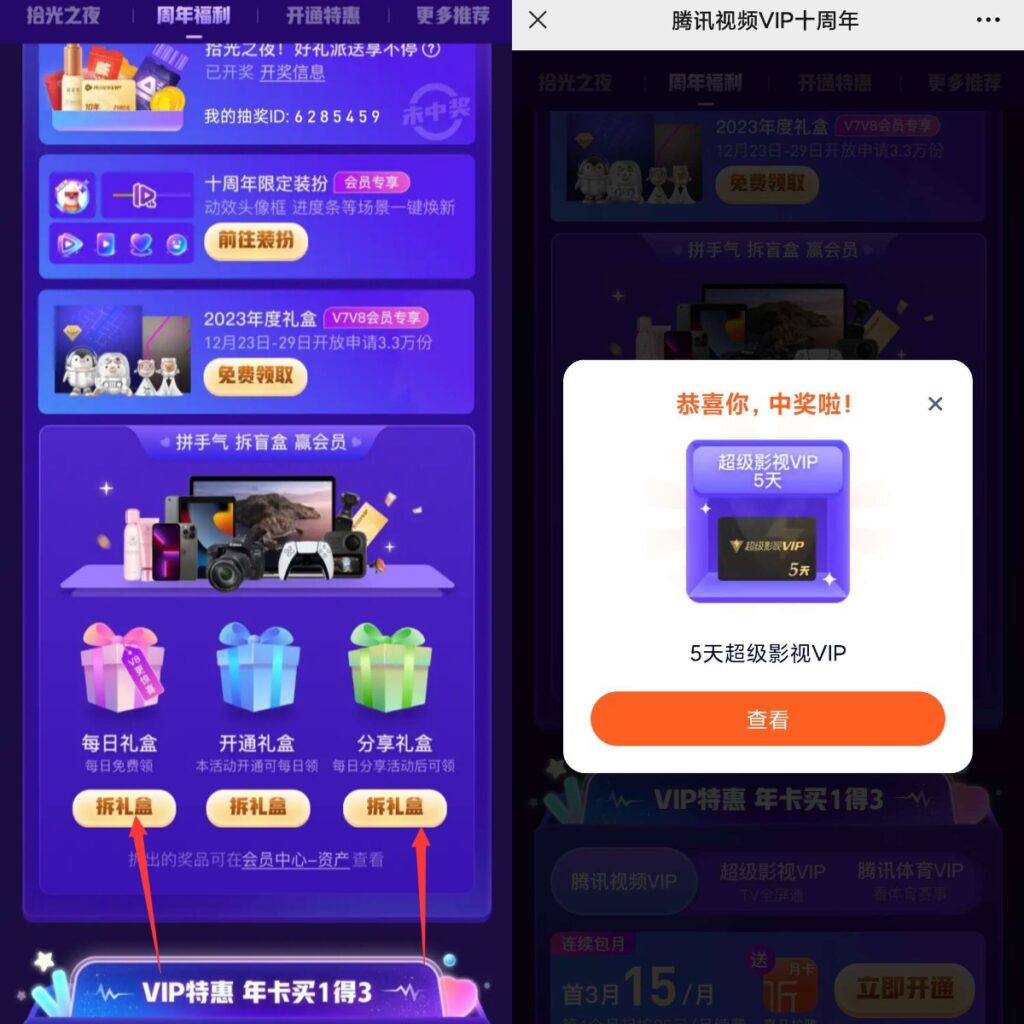Screen dimensions: 1024x1024
Task: Follow the 会员中心-资产 link
Action: click(x=296, y=860)
